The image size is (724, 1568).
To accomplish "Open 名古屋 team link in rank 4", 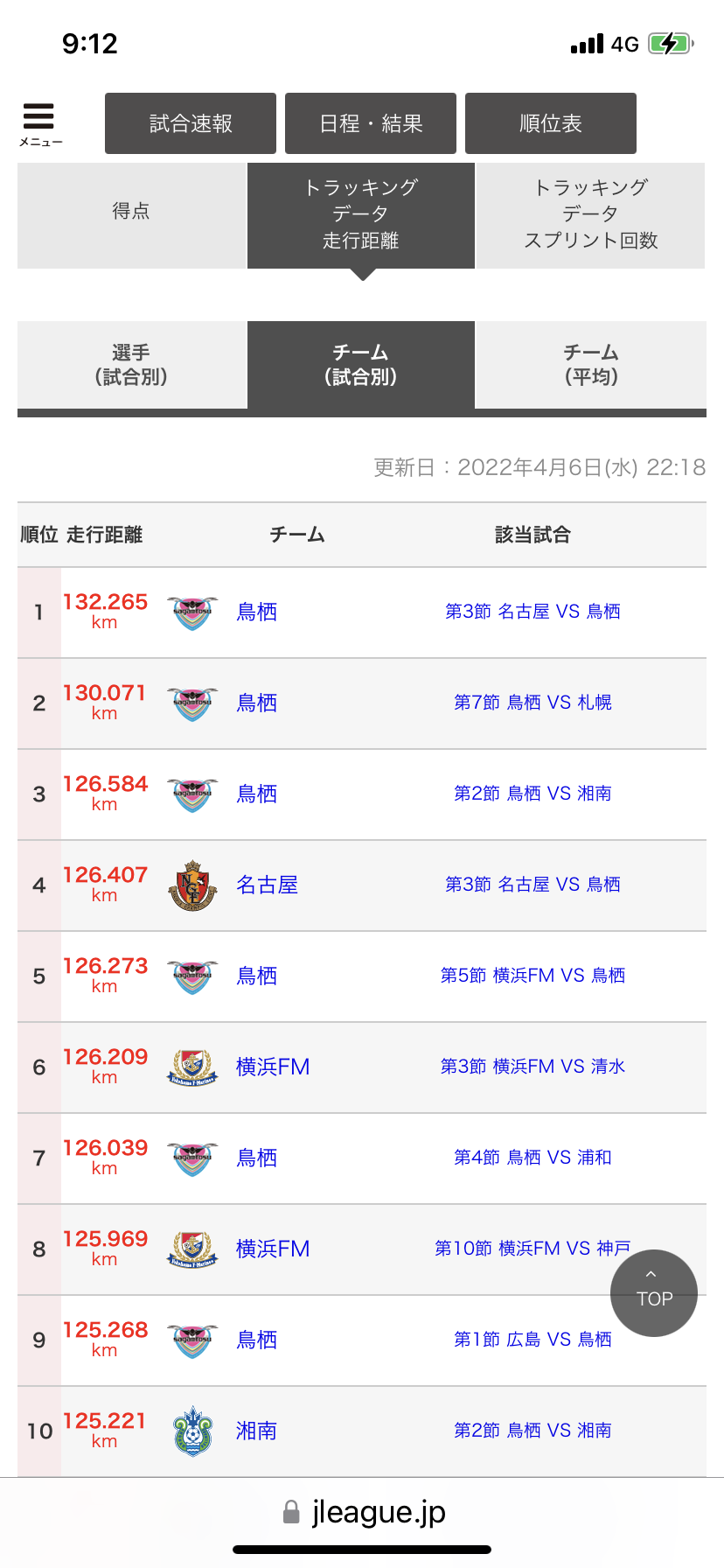I will (x=268, y=885).
